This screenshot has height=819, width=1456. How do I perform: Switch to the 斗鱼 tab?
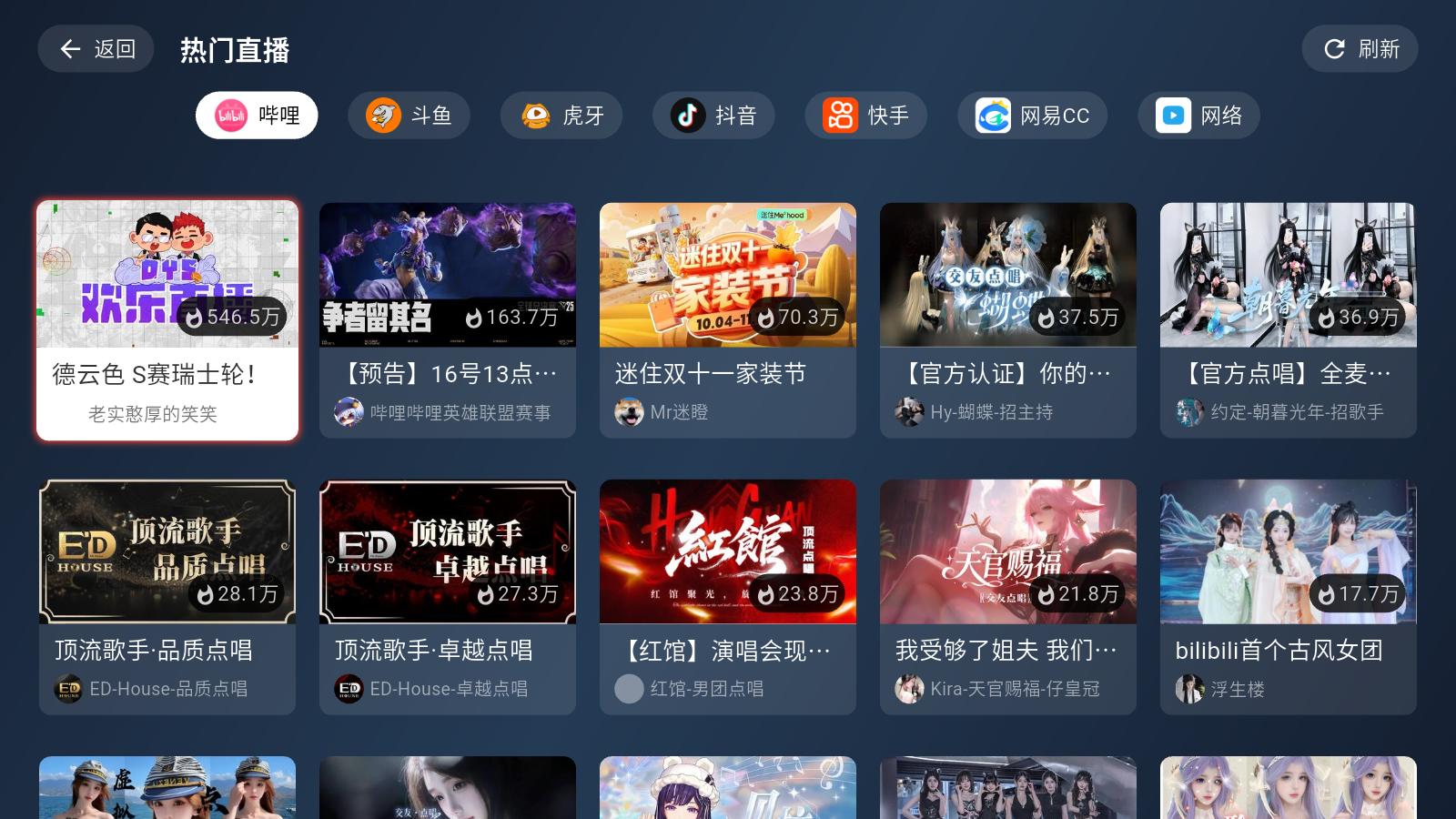(x=409, y=116)
